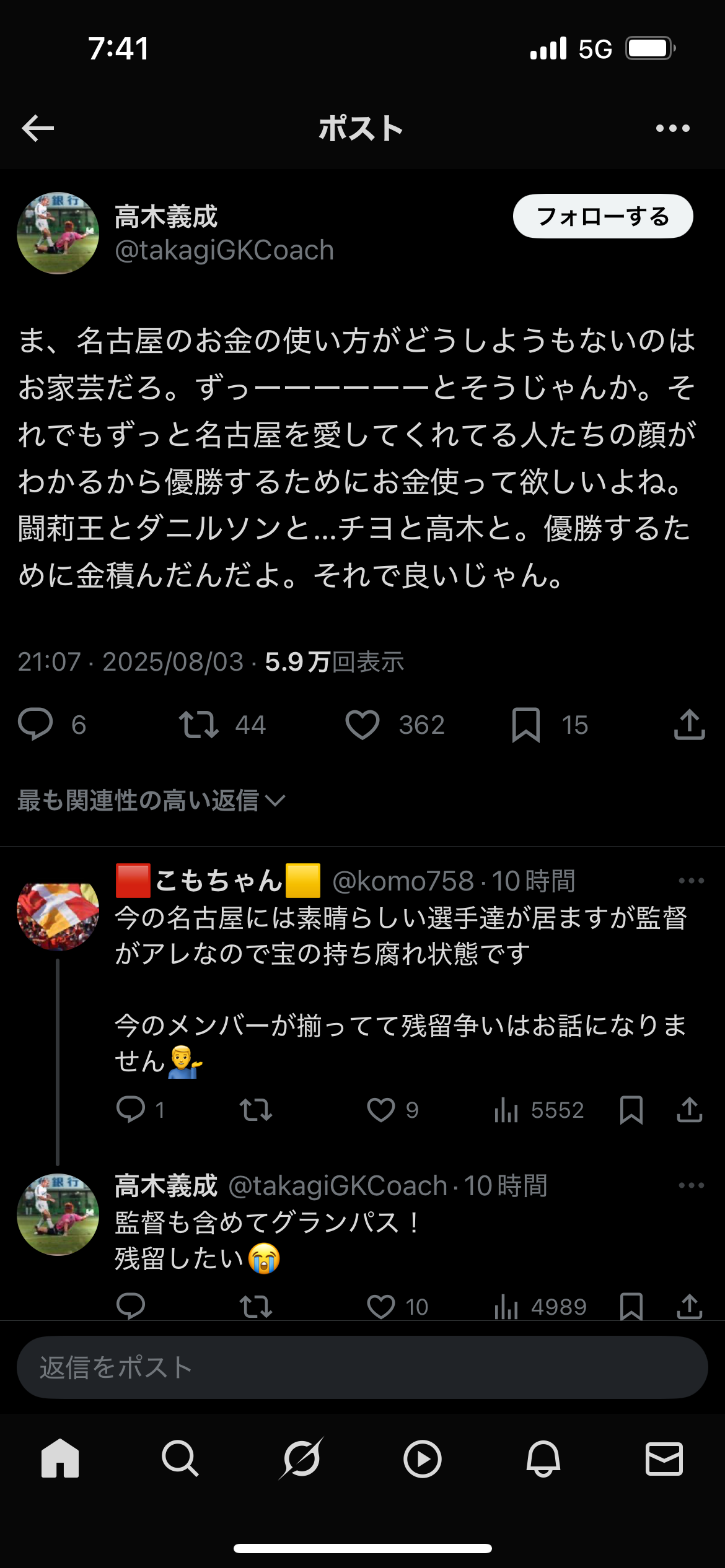Screen dimensions: 725x1568
Task: Switch to the video tab
Action: coord(422,1459)
